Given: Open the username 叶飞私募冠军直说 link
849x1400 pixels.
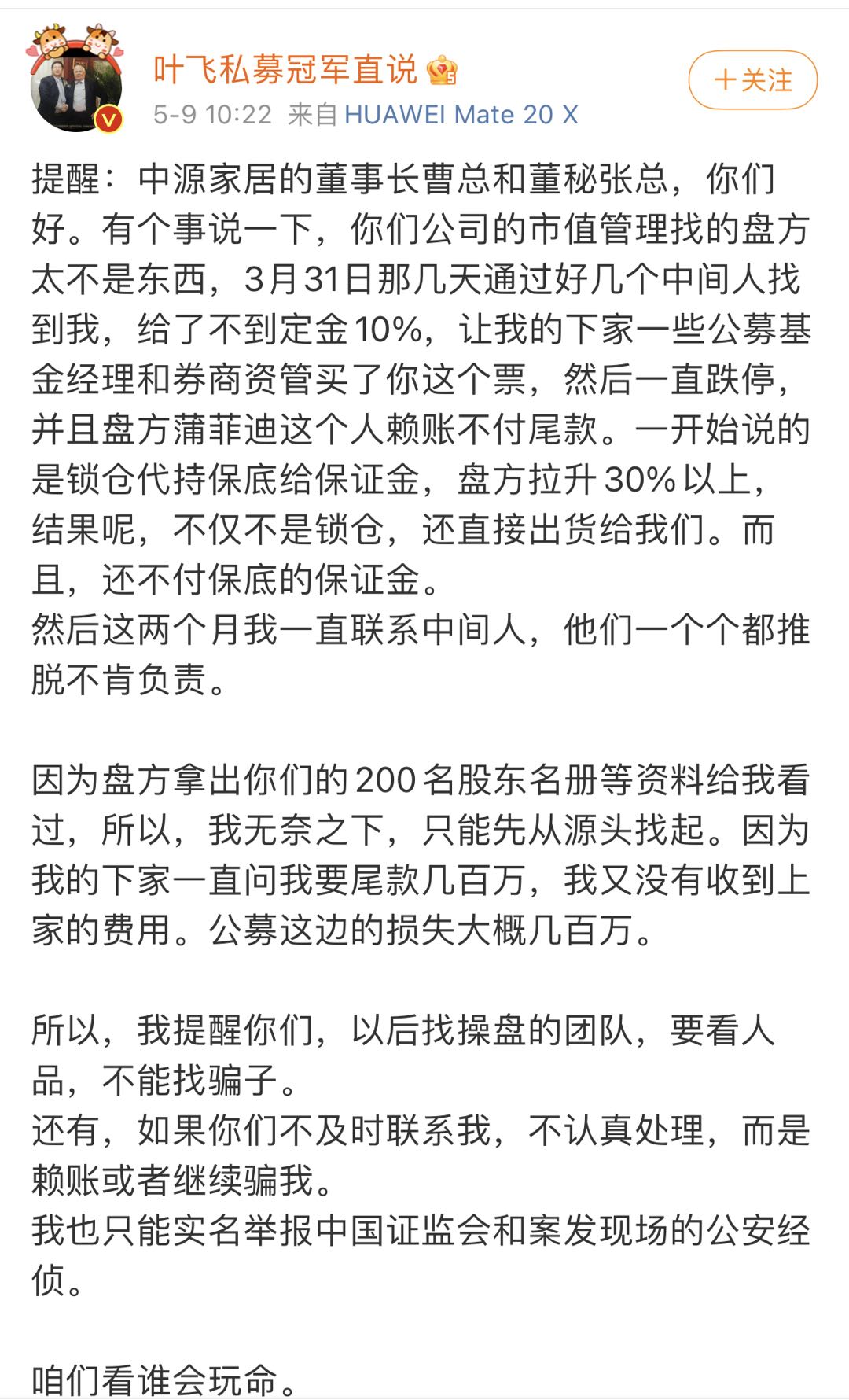Looking at the screenshot, I should [285, 69].
